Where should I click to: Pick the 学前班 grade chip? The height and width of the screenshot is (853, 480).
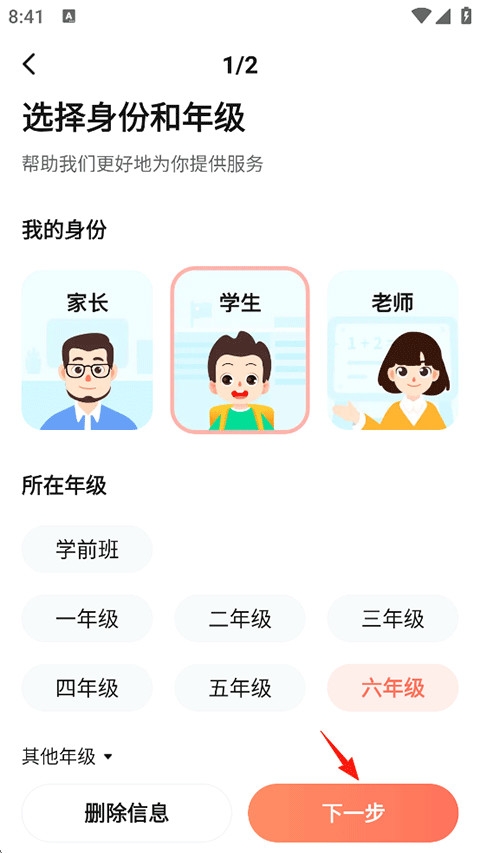point(87,549)
